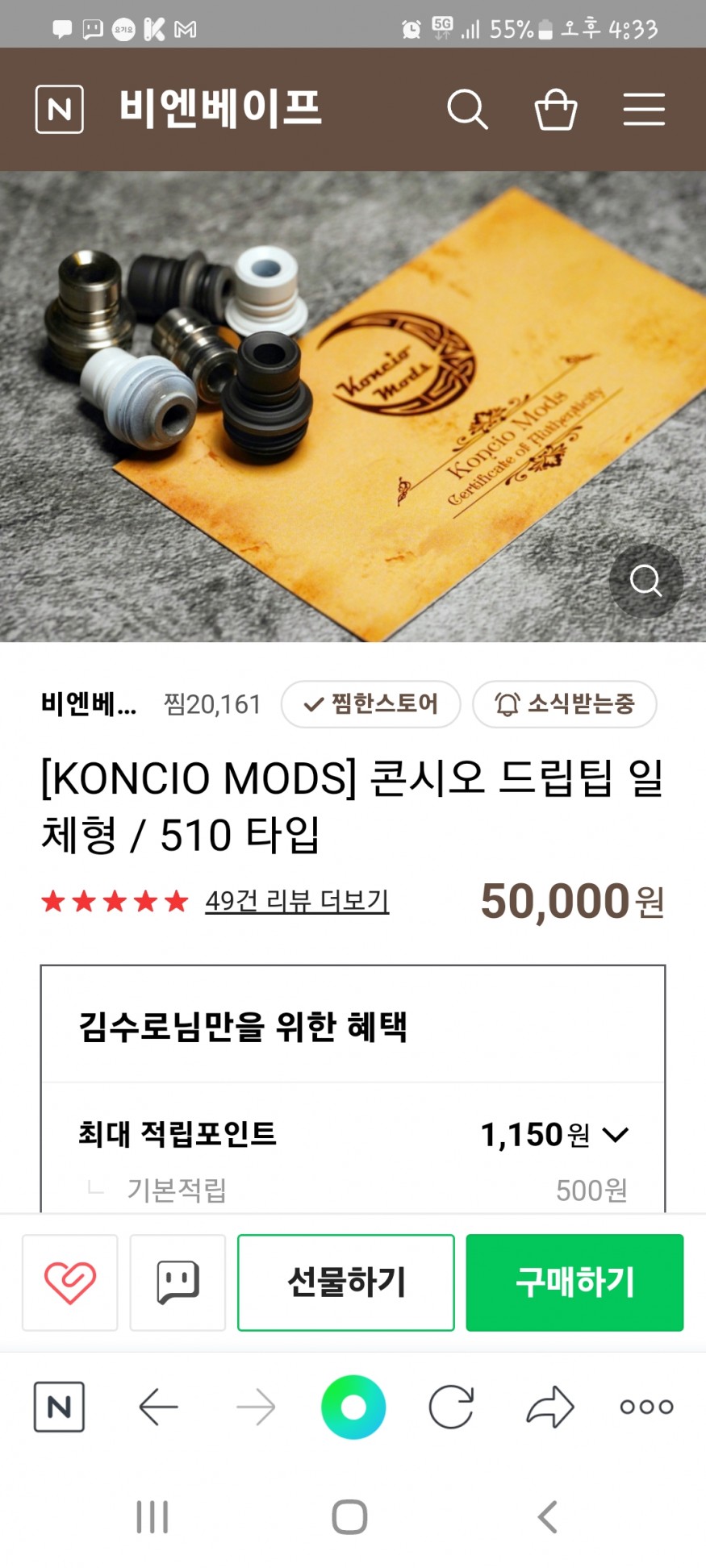Image resolution: width=706 pixels, height=1568 pixels.
Task: Share this product page
Action: pos(549,1407)
